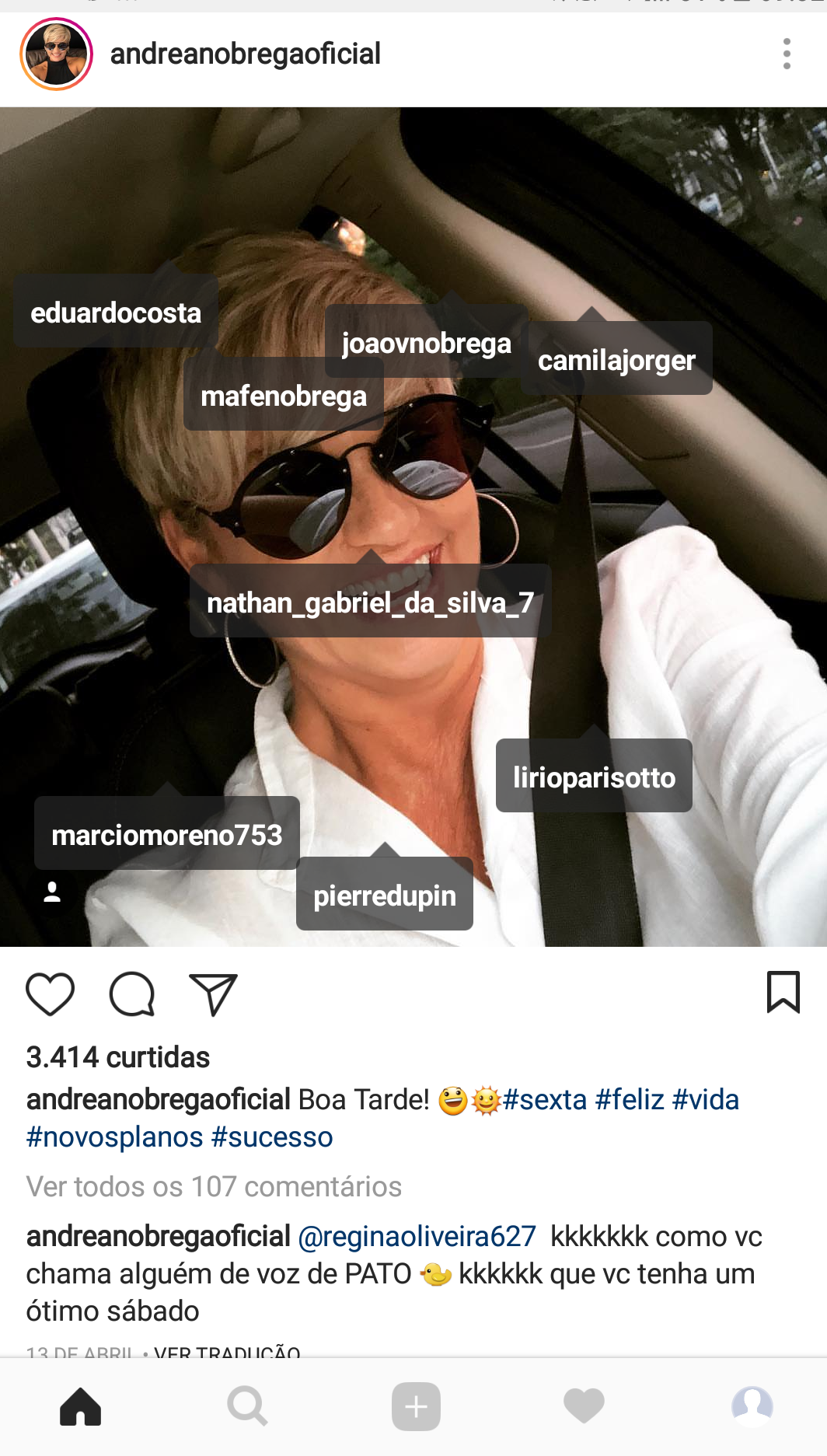The image size is (827, 1456).
Task: Open the comment bubble icon
Action: 132,993
